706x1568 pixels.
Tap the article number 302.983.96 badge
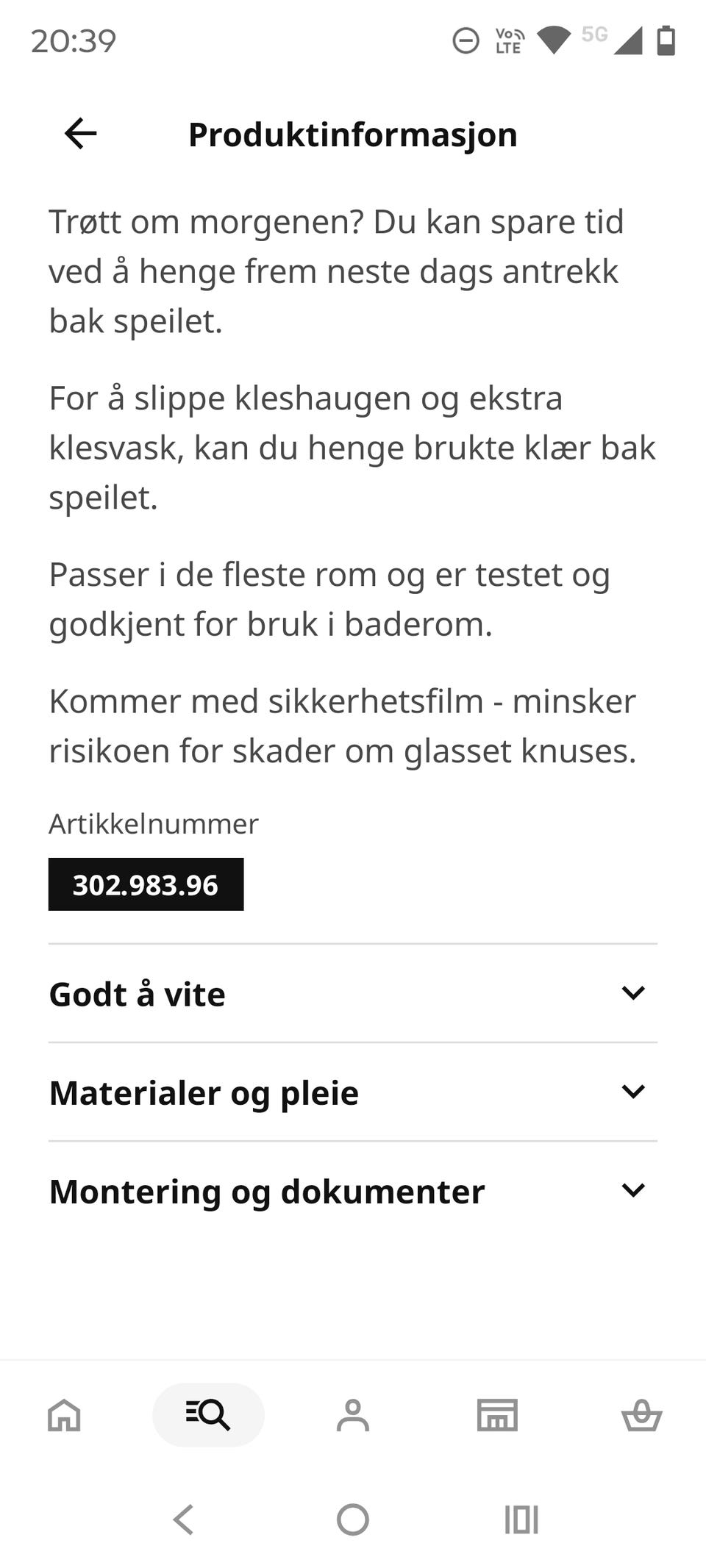tap(146, 884)
